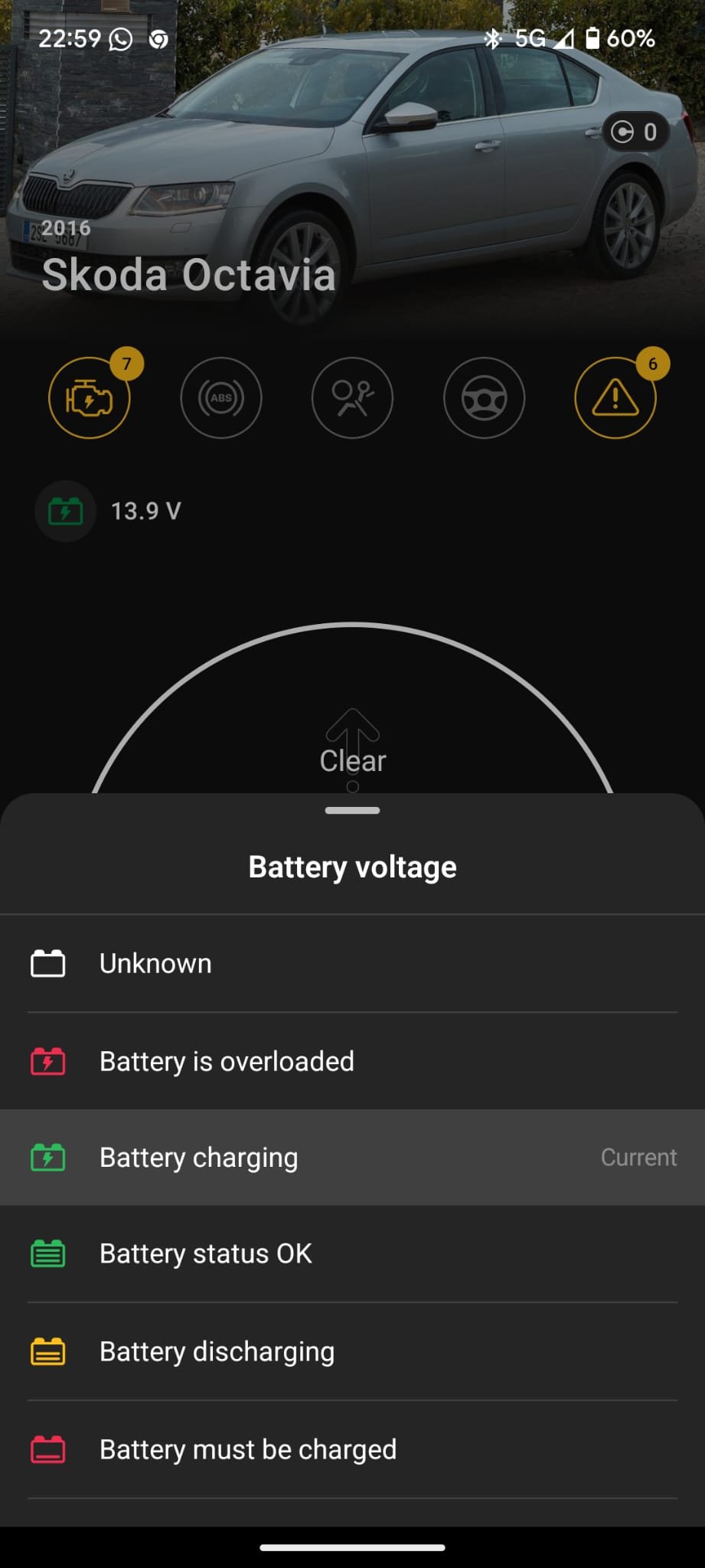This screenshot has height=1568, width=705.
Task: Tap the bottom sheet drag handle
Action: coord(352,810)
